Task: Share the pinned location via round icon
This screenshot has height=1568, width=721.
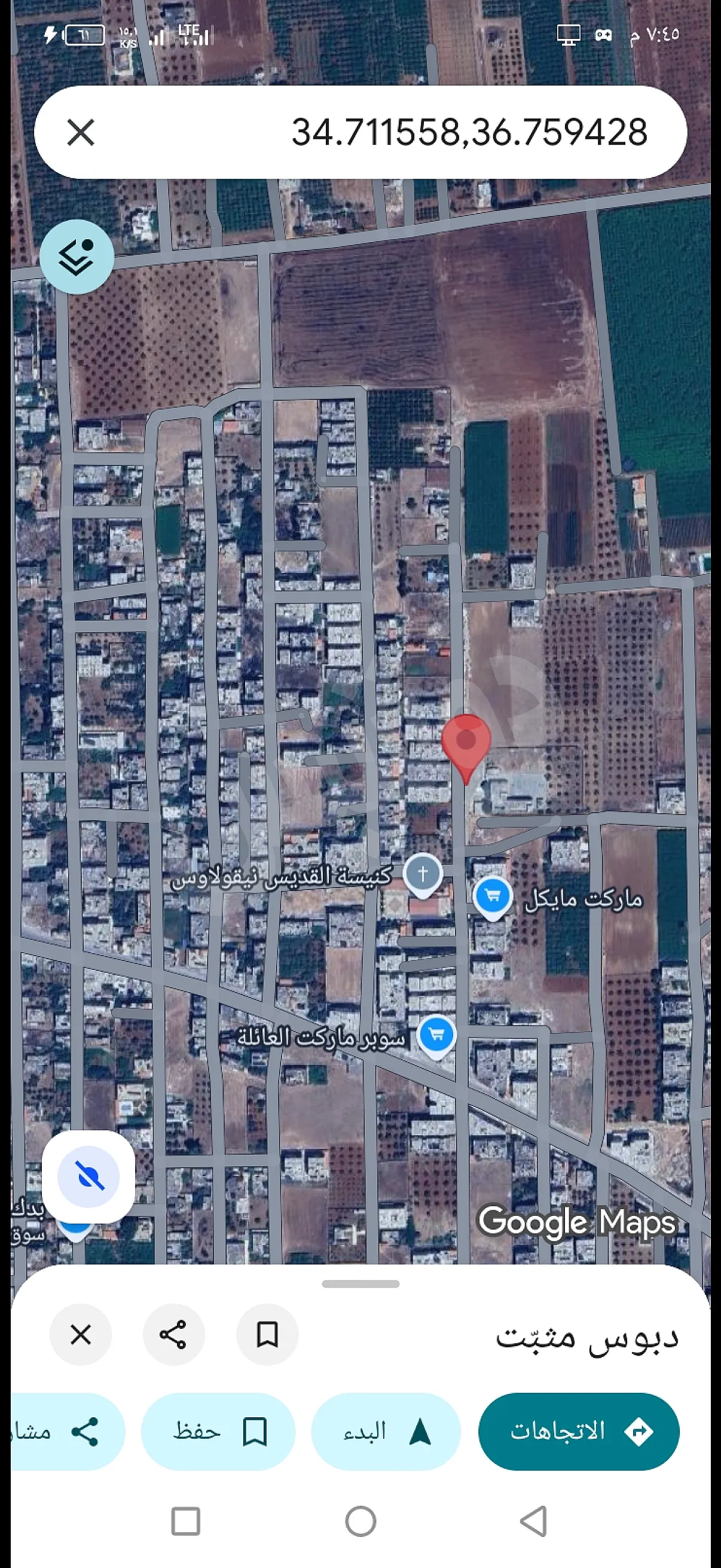Action: click(x=173, y=1334)
